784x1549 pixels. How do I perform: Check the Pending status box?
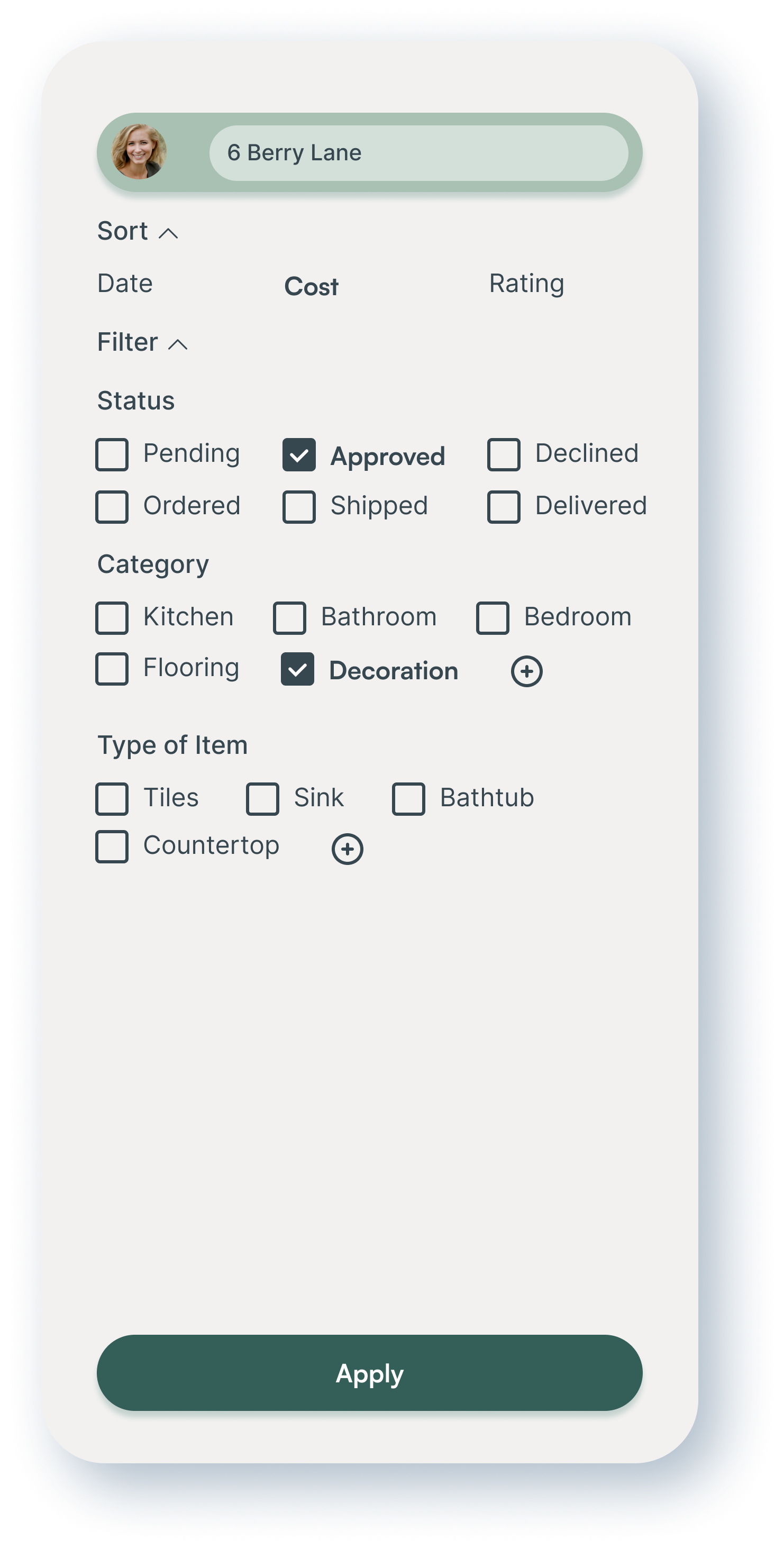tap(112, 454)
